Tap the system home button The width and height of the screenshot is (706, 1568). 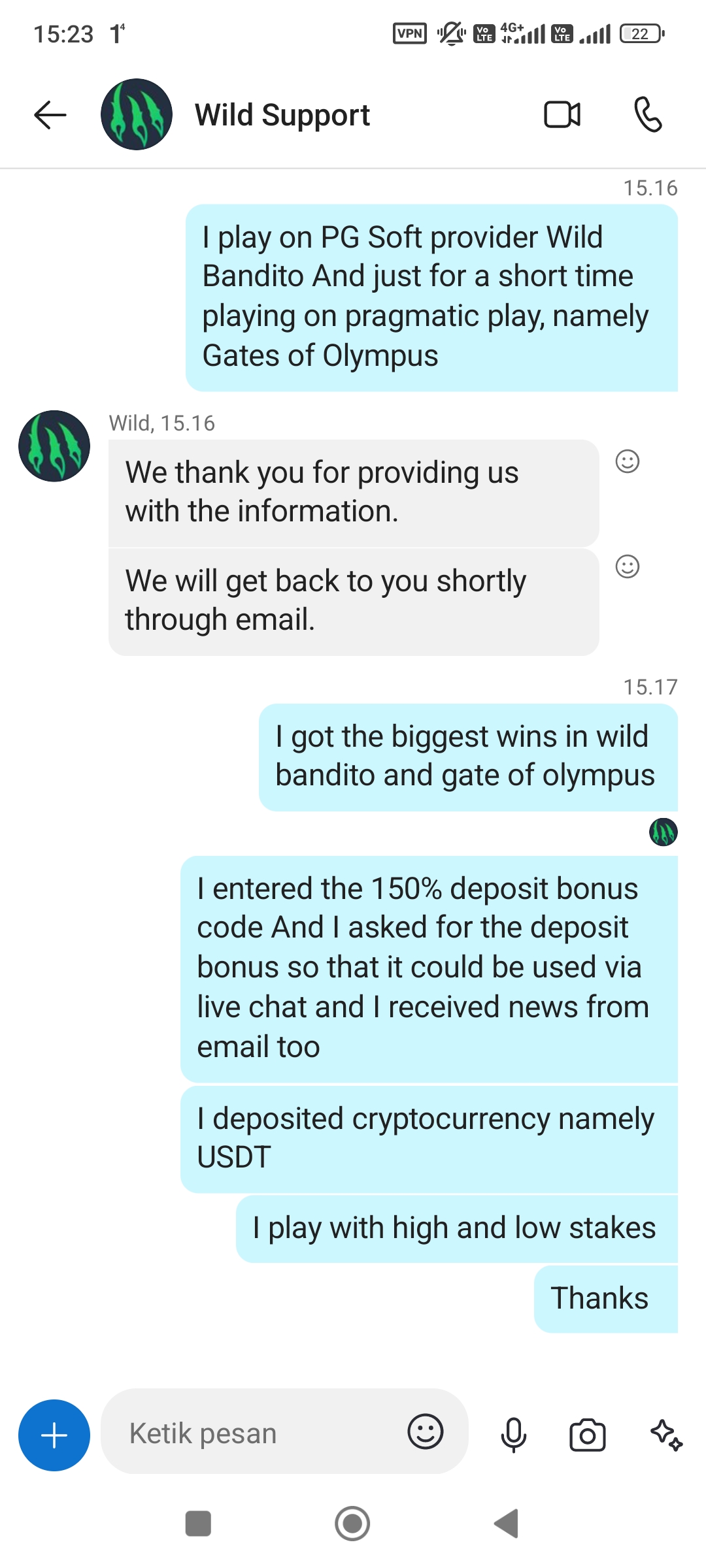click(352, 1524)
